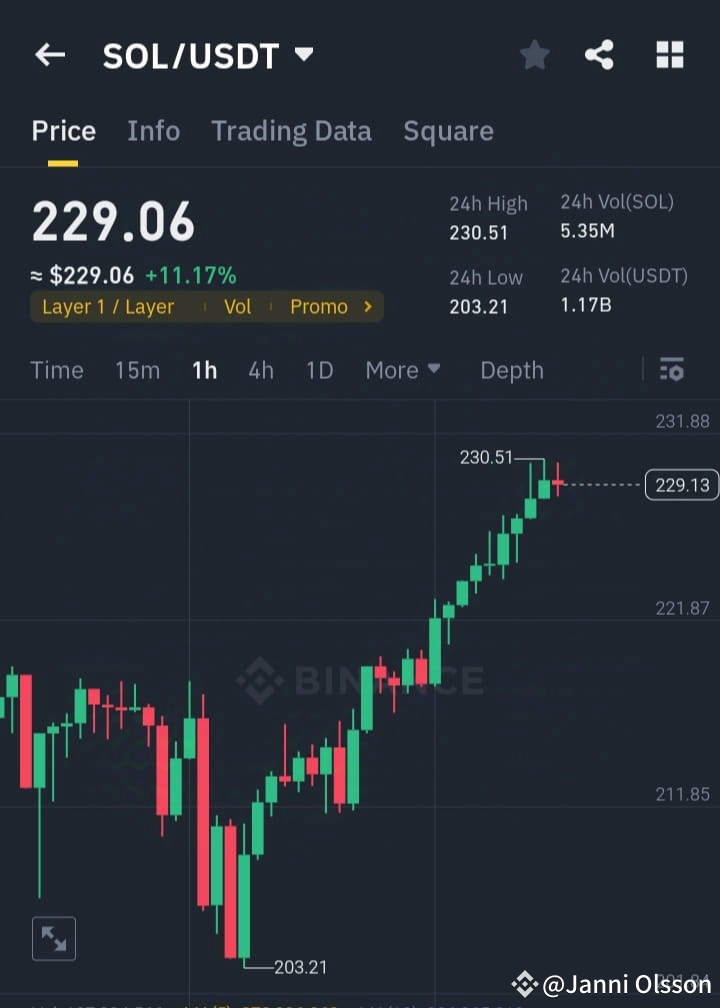Image resolution: width=720 pixels, height=1008 pixels.
Task: Expand the More timeframe dropdown
Action: [x=403, y=370]
